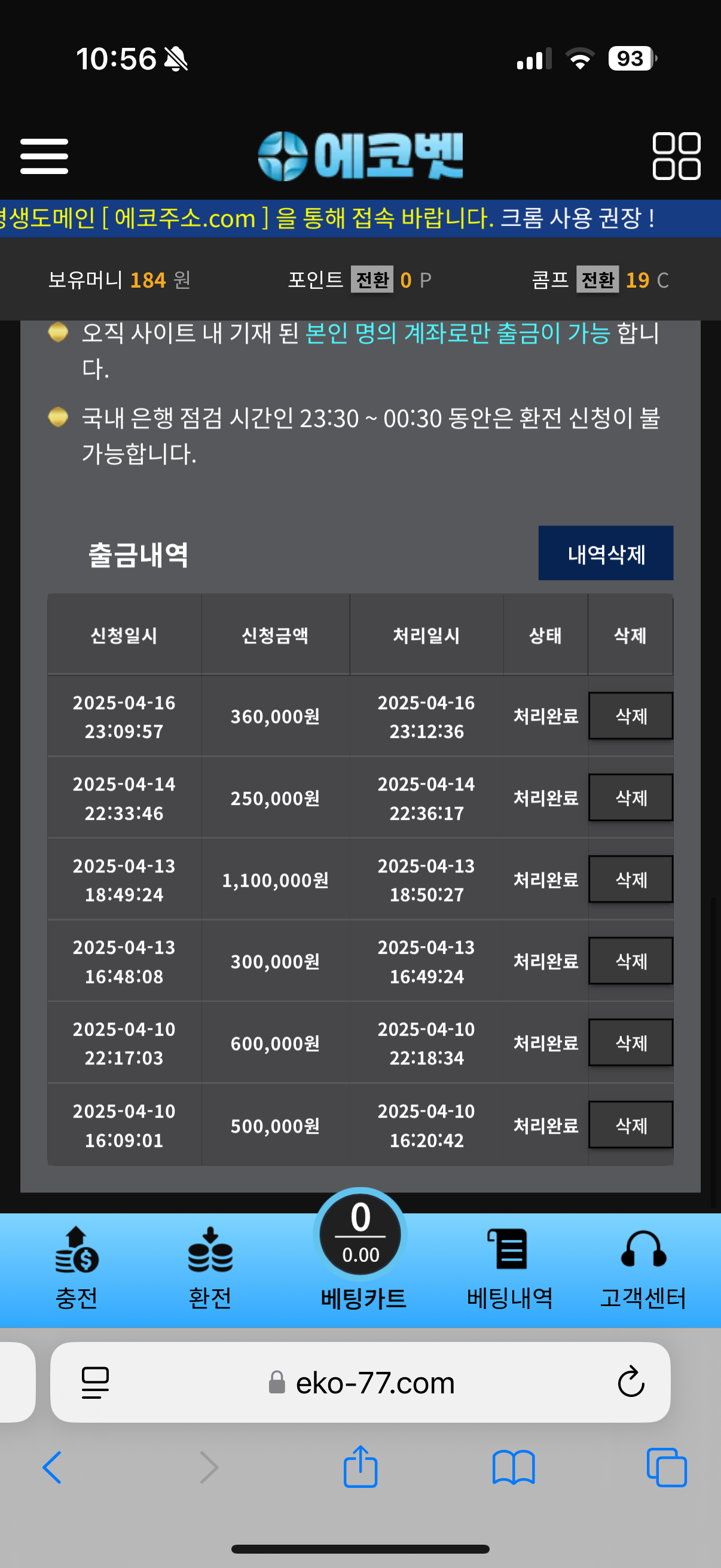Go back to the previous page
The height and width of the screenshot is (1568, 721).
tap(53, 1467)
